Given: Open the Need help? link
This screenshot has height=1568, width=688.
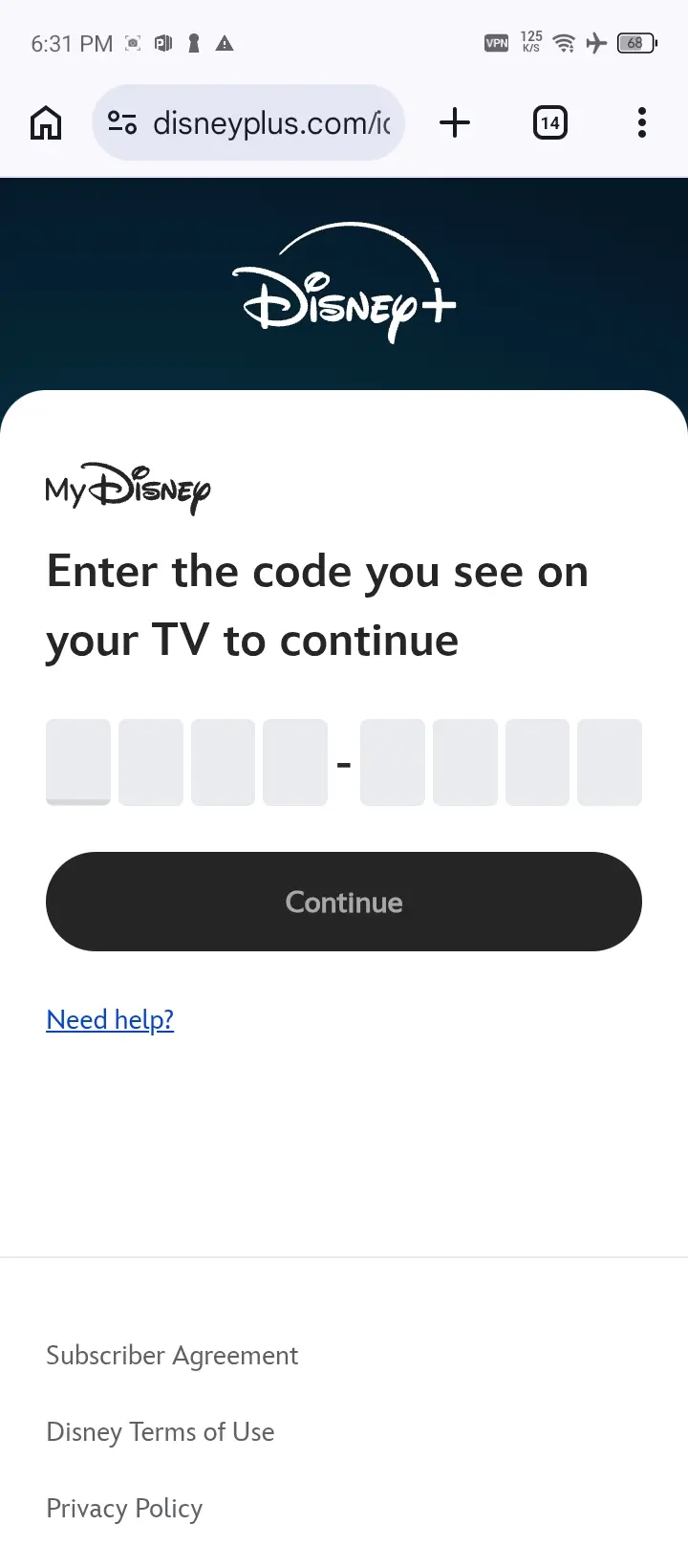Looking at the screenshot, I should (110, 1019).
